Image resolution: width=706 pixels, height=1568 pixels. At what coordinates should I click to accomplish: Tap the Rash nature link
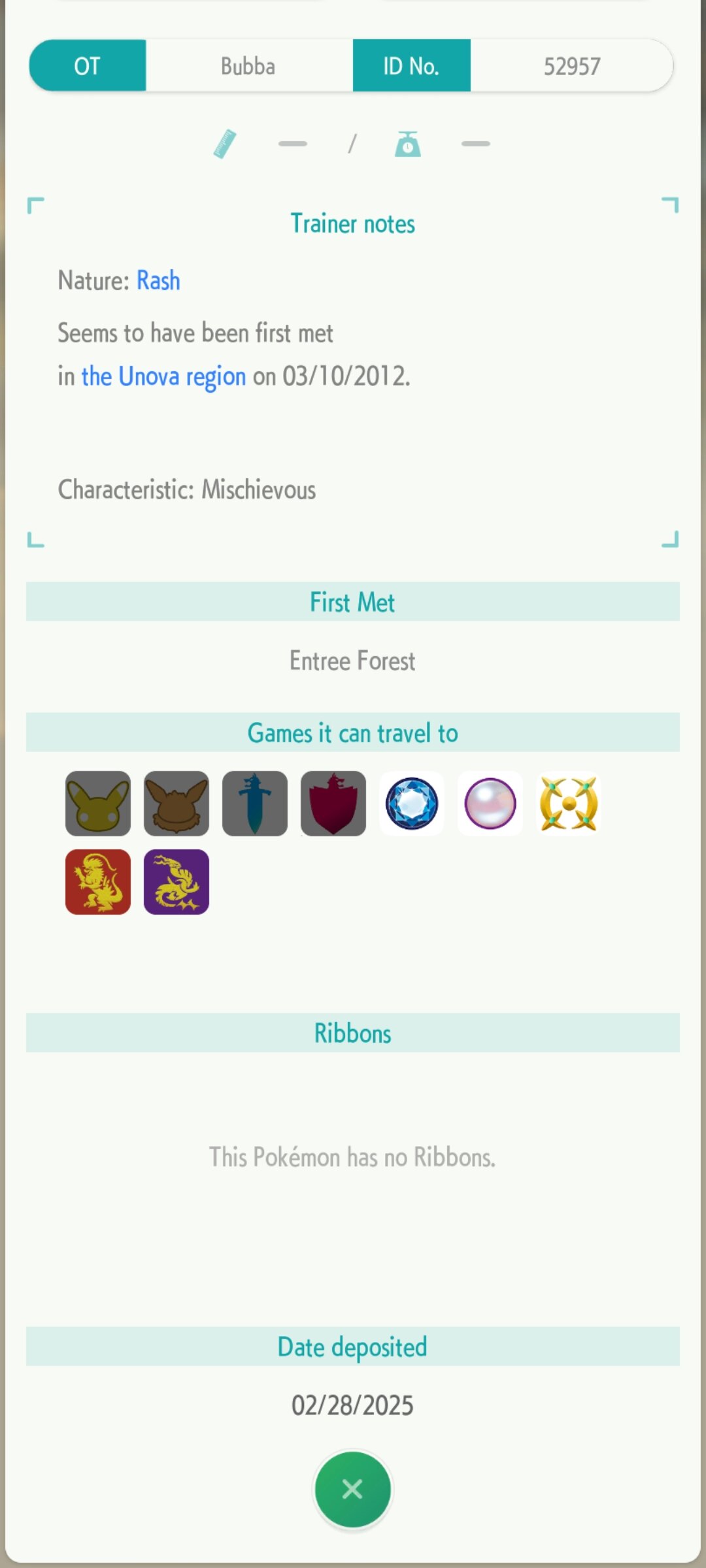coord(158,280)
